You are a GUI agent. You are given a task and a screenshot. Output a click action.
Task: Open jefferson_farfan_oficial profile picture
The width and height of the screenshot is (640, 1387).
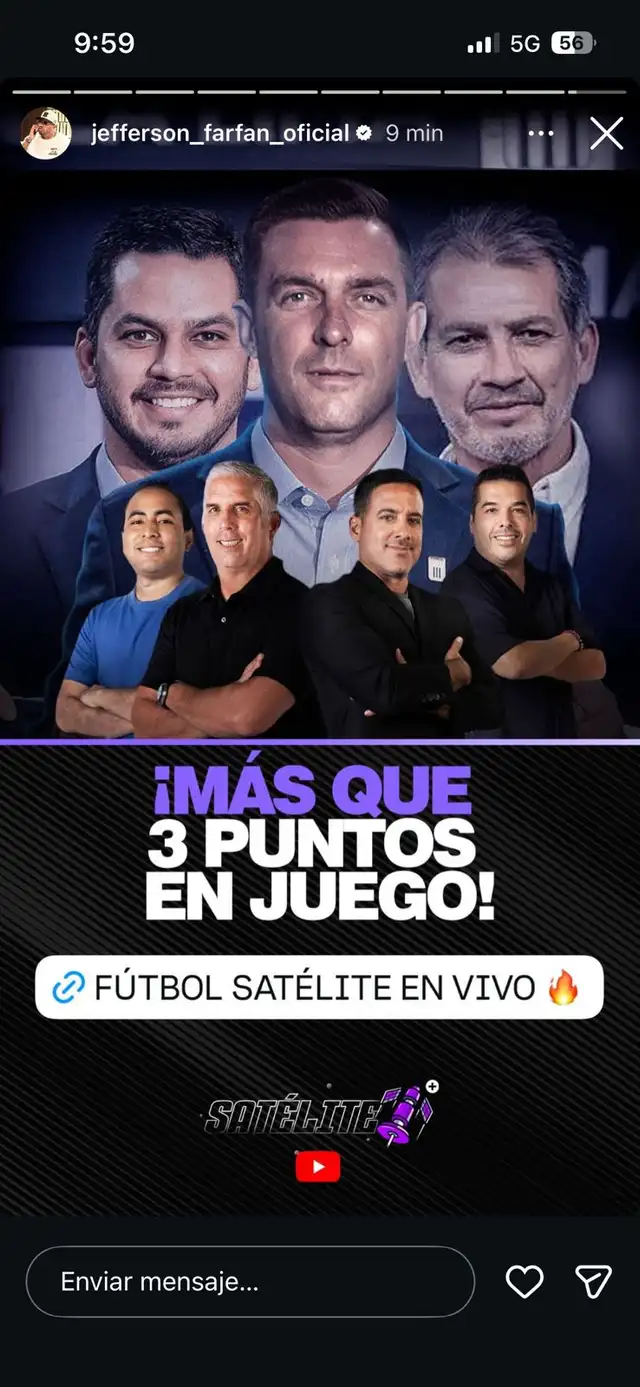click(45, 133)
